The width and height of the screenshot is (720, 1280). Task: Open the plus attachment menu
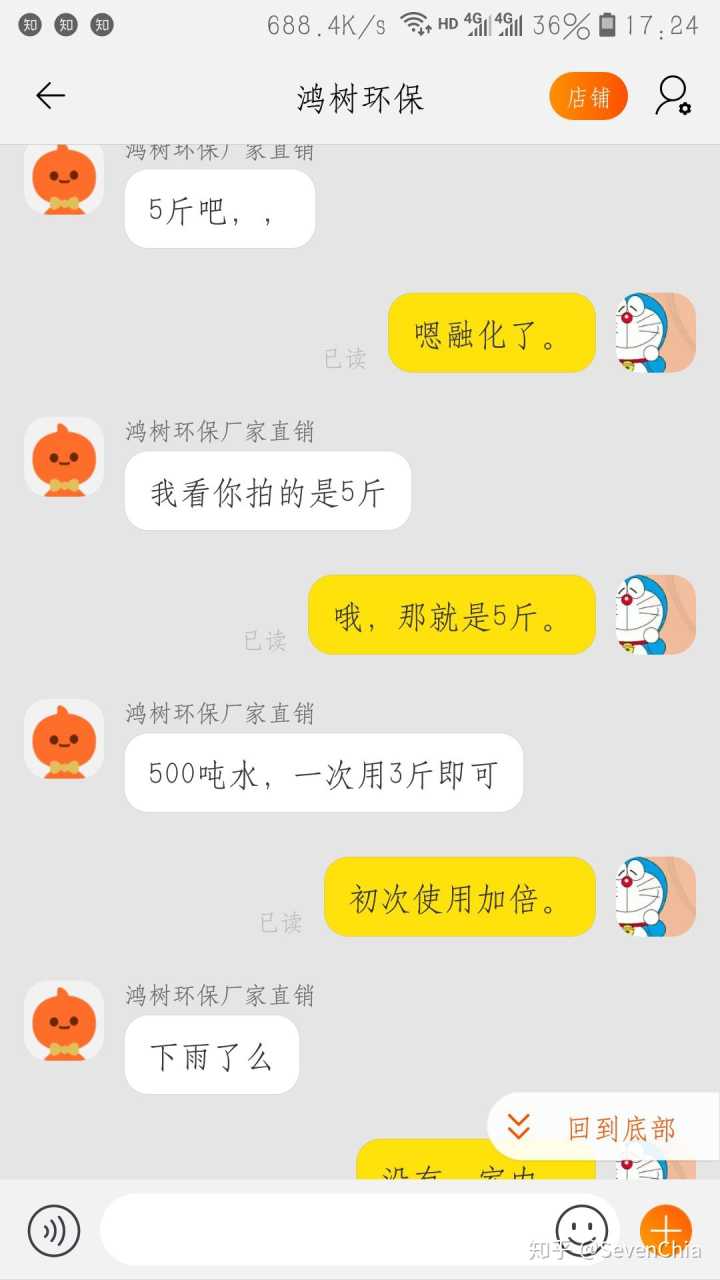pos(665,1229)
